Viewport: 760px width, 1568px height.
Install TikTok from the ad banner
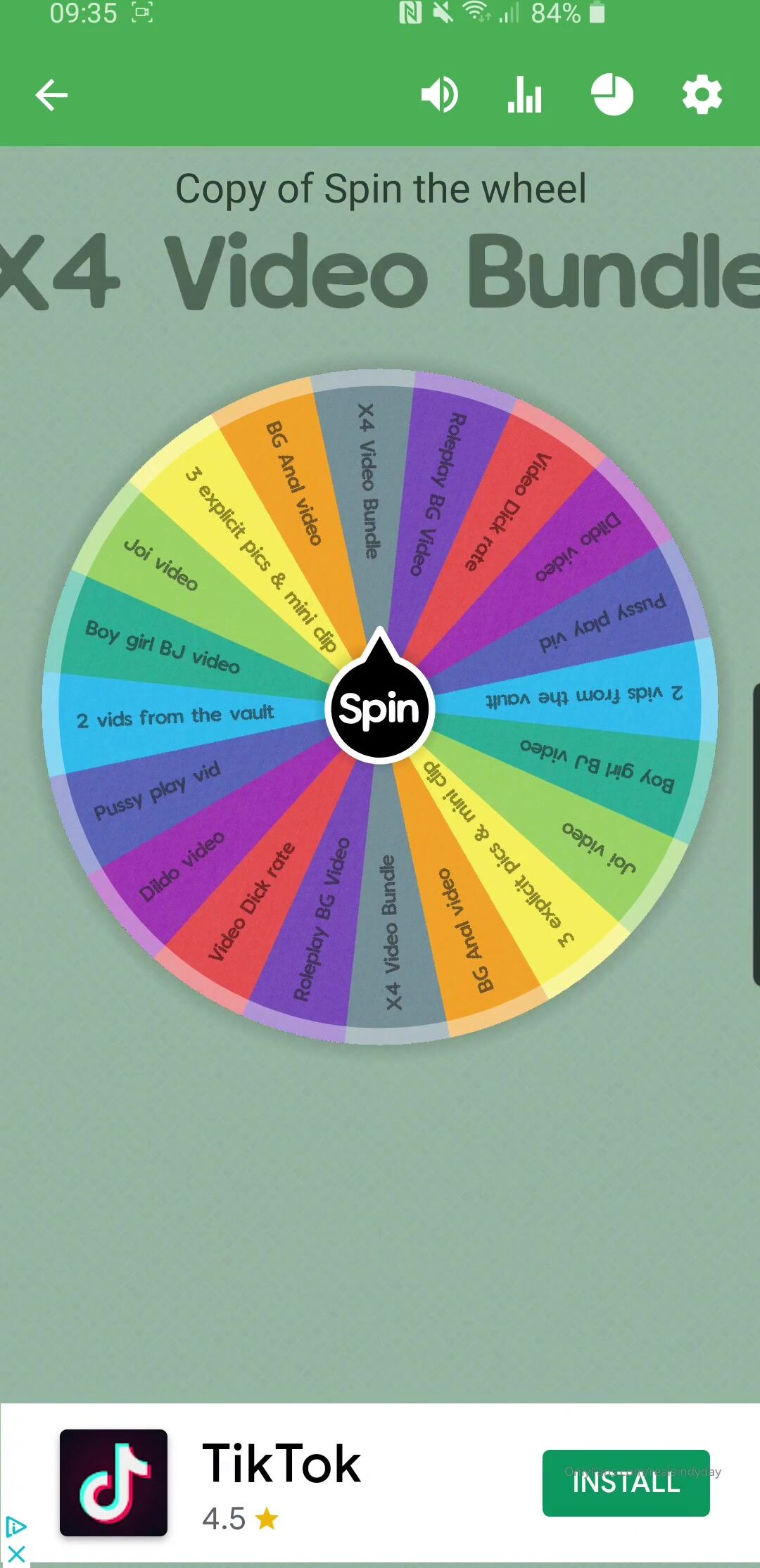[x=626, y=1482]
